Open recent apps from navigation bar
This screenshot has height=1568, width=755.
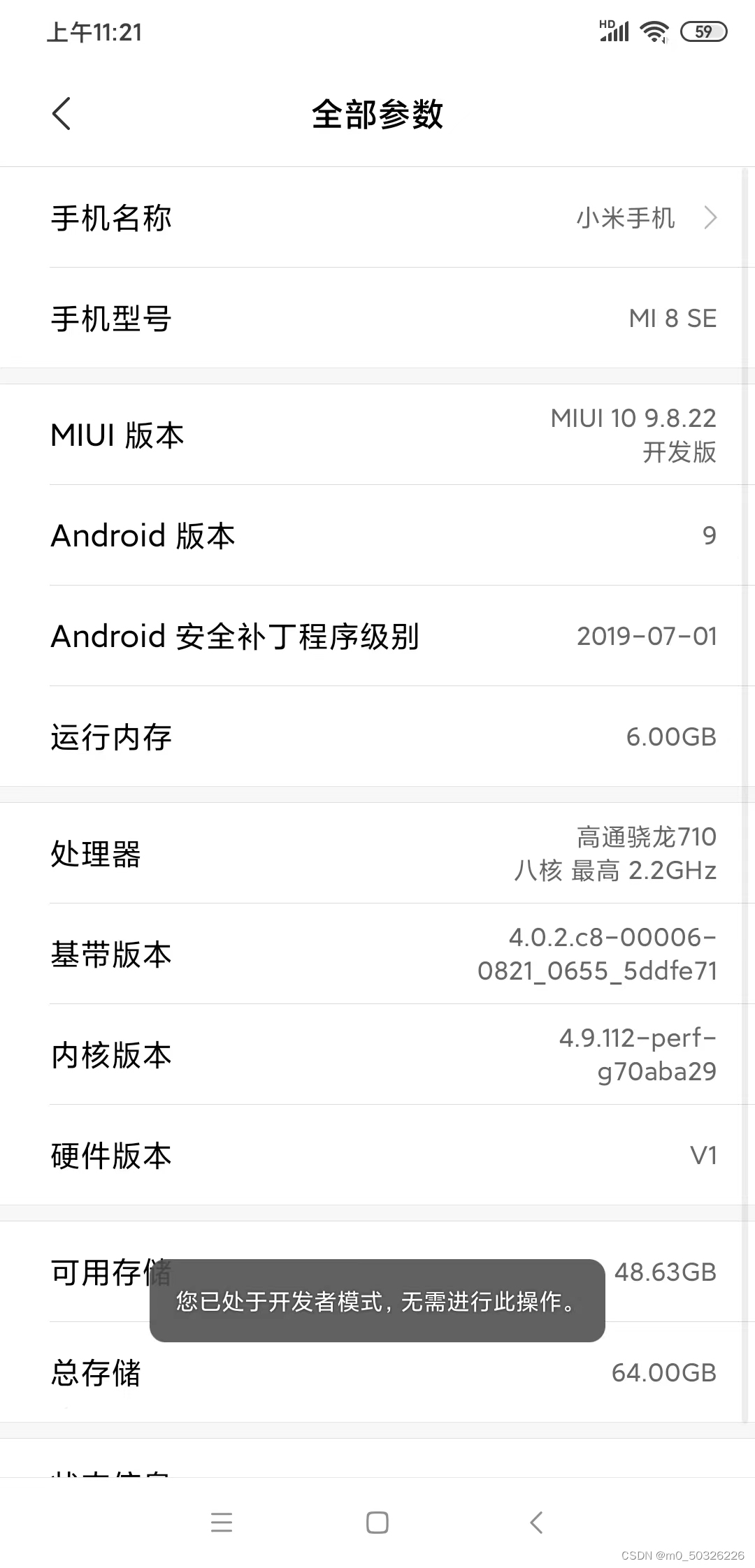tap(222, 1522)
